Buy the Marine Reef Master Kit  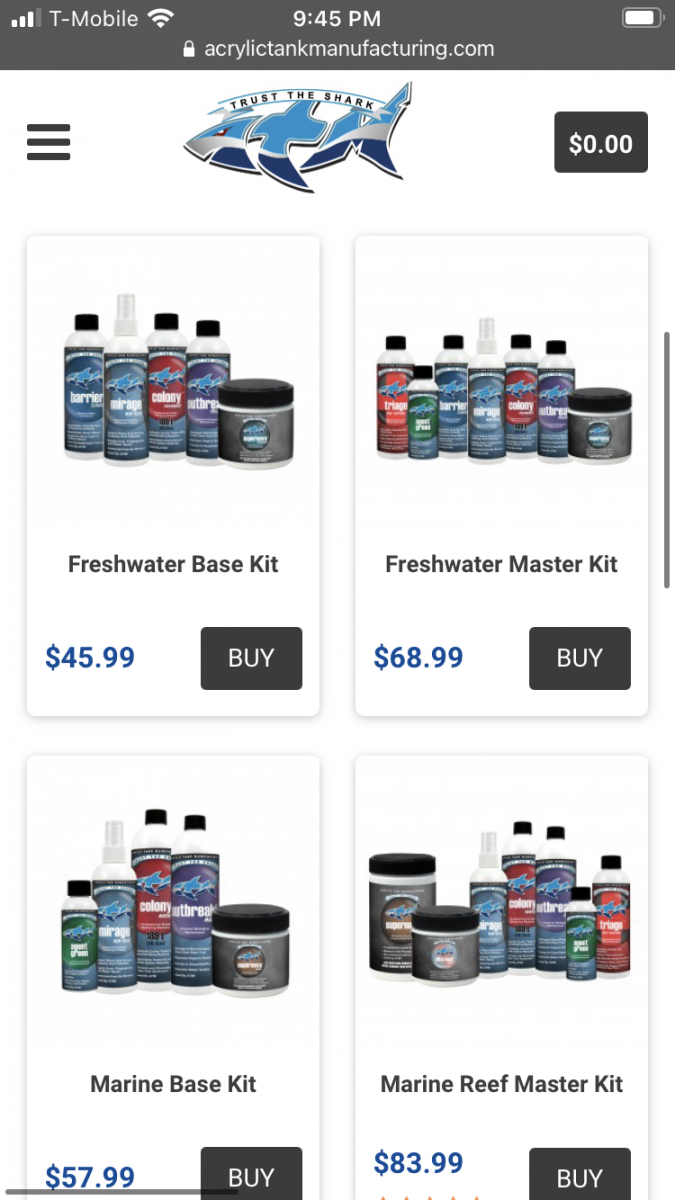579,1176
